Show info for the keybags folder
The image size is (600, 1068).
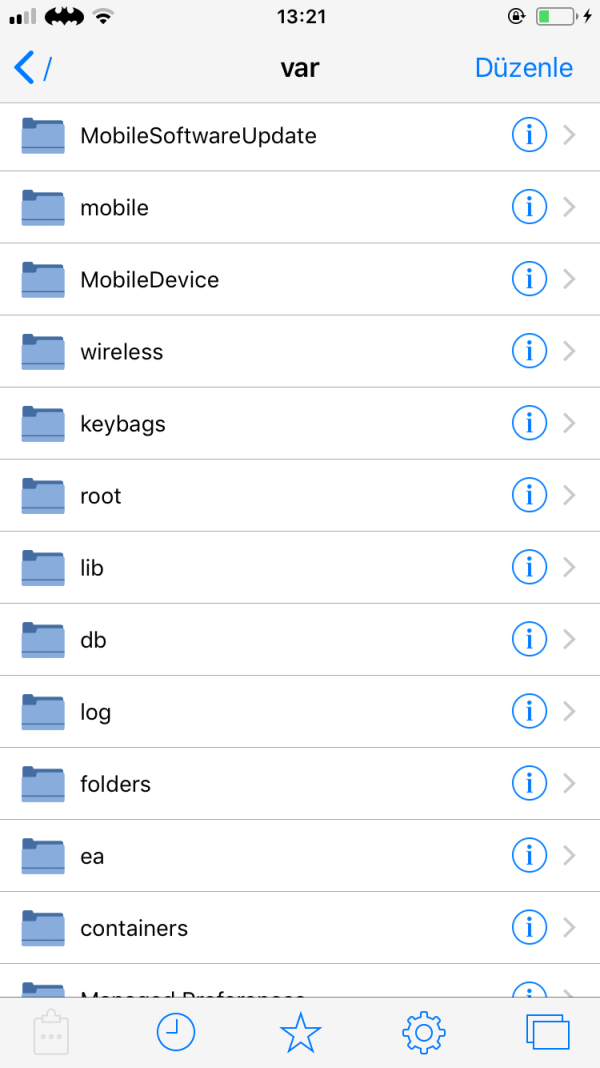(529, 423)
